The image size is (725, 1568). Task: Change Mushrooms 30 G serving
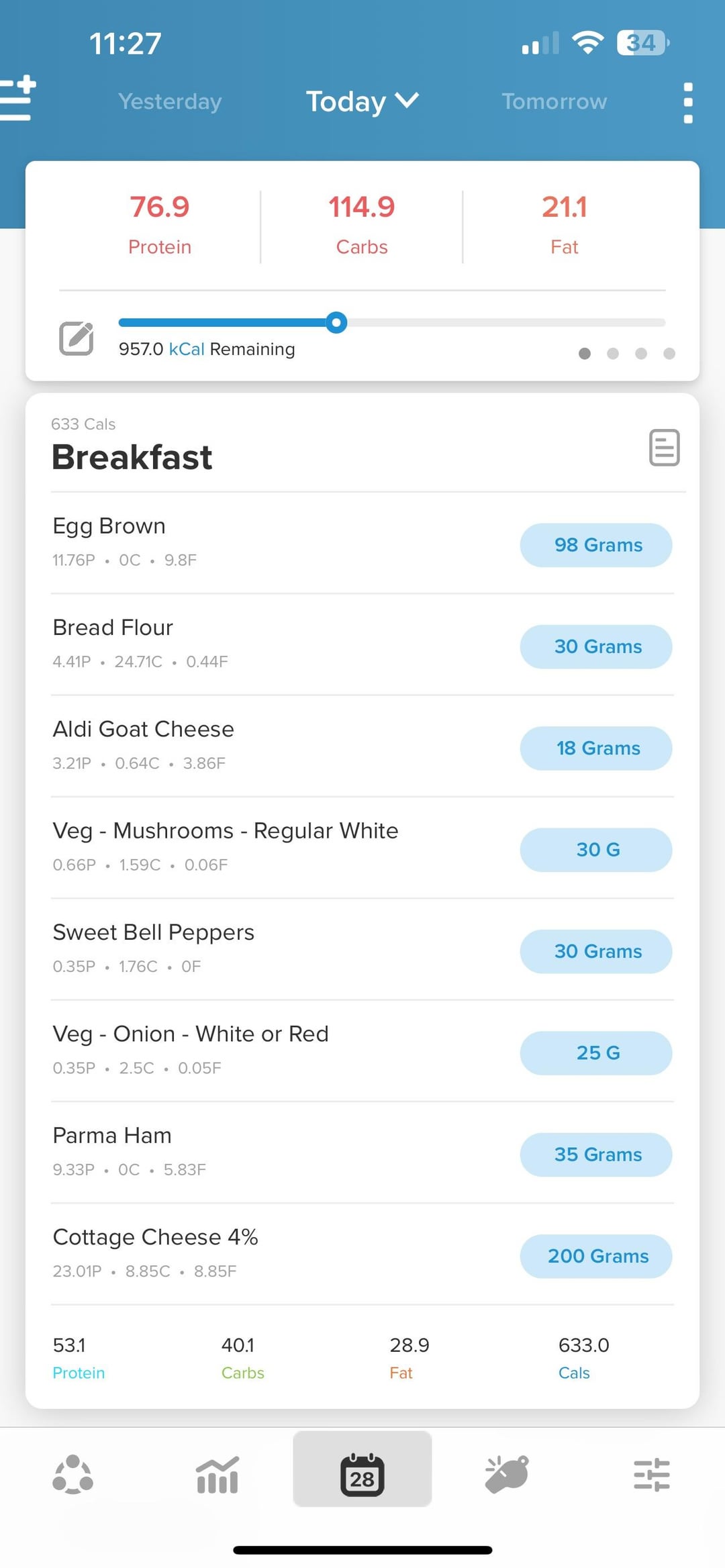596,850
